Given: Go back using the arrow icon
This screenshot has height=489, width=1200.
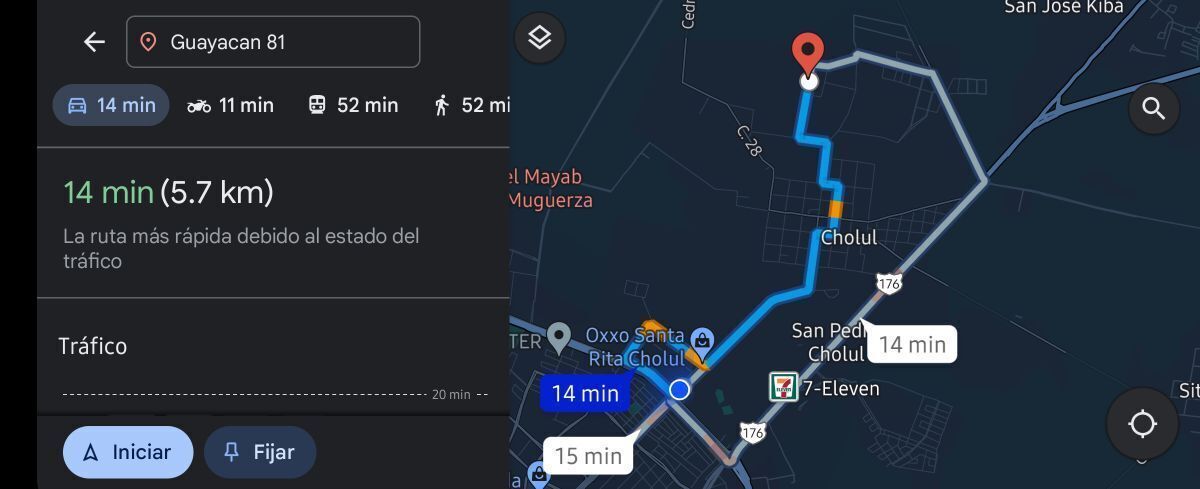Looking at the screenshot, I should click(94, 42).
